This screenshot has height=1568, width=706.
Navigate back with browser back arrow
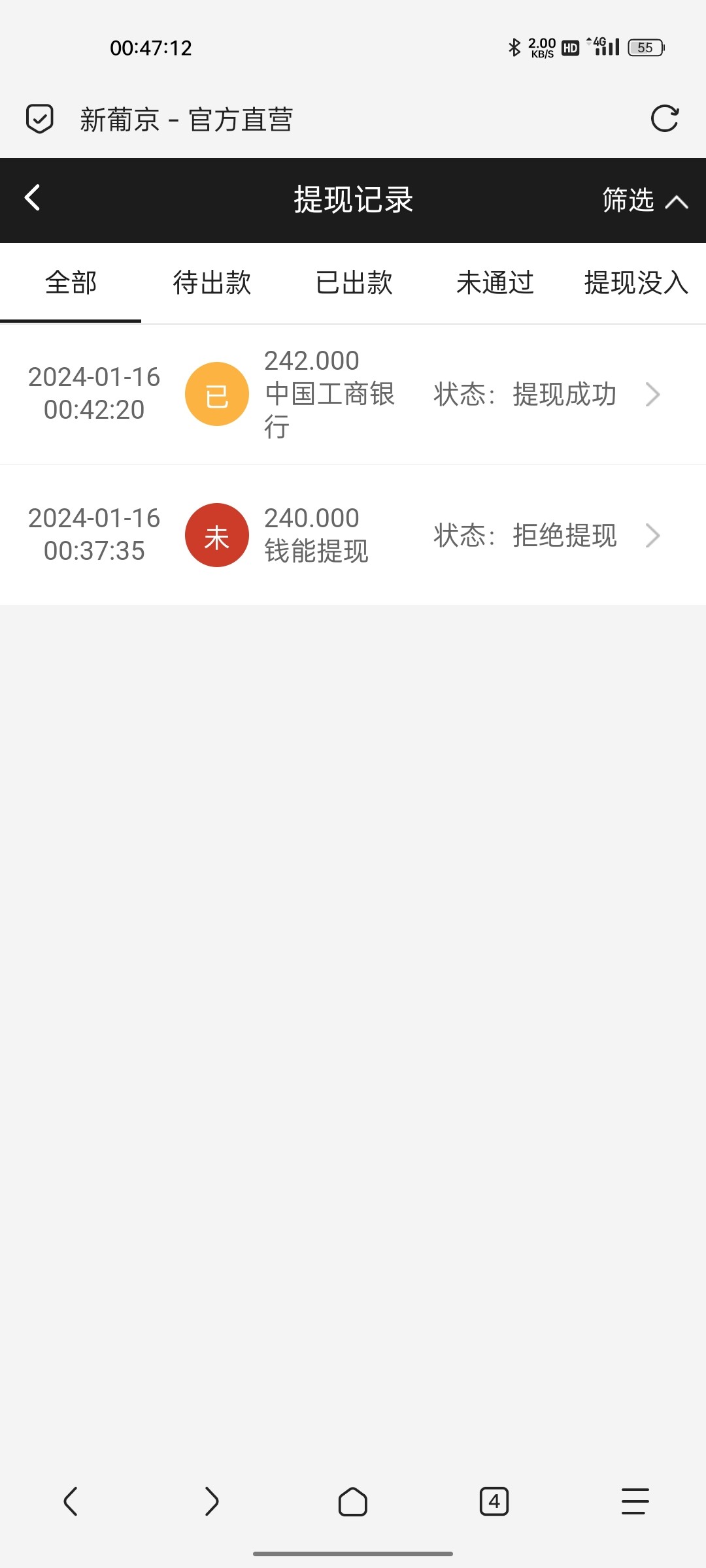(71, 1501)
